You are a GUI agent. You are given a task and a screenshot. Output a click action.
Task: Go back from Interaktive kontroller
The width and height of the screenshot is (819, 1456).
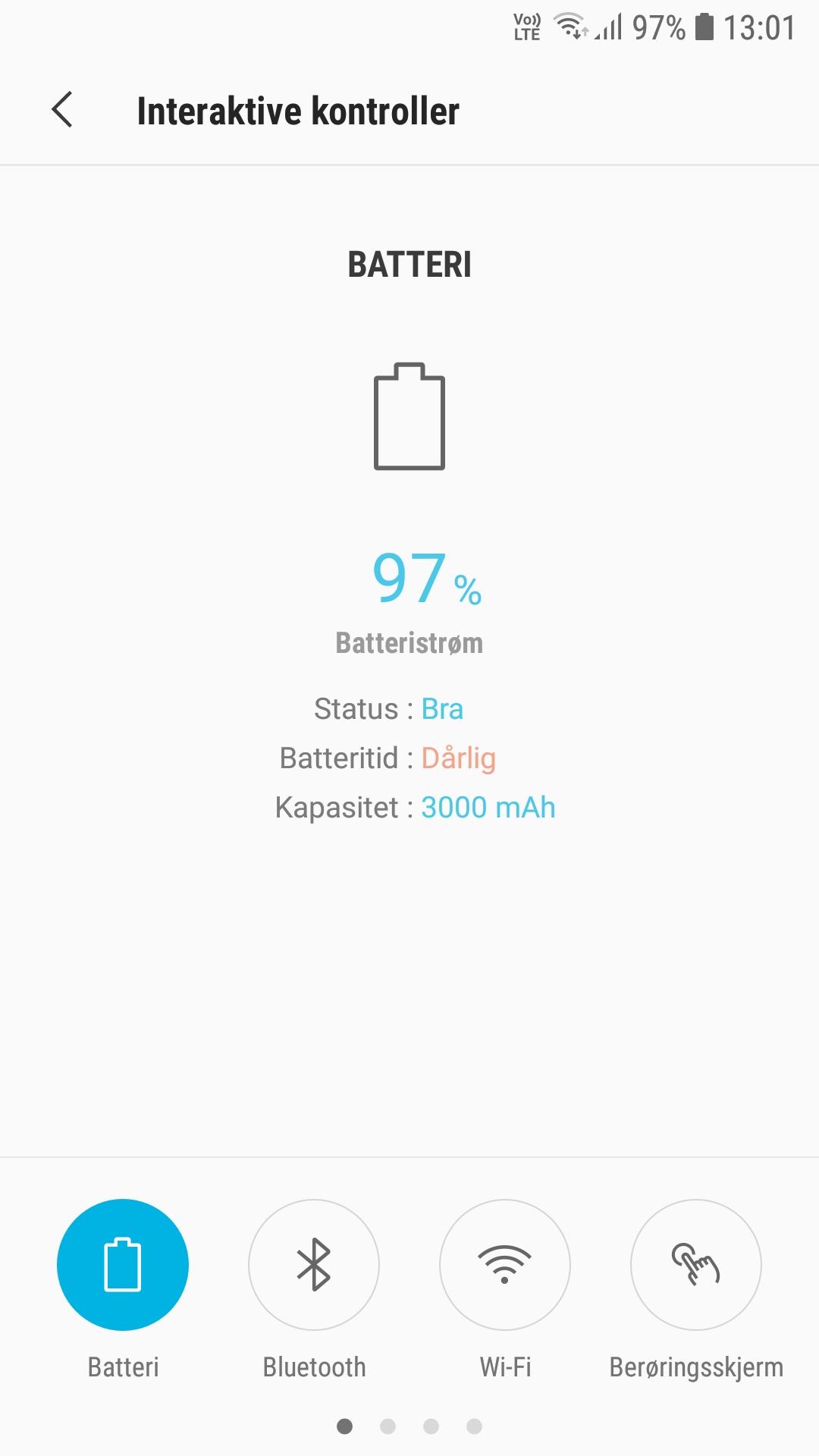pos(62,110)
